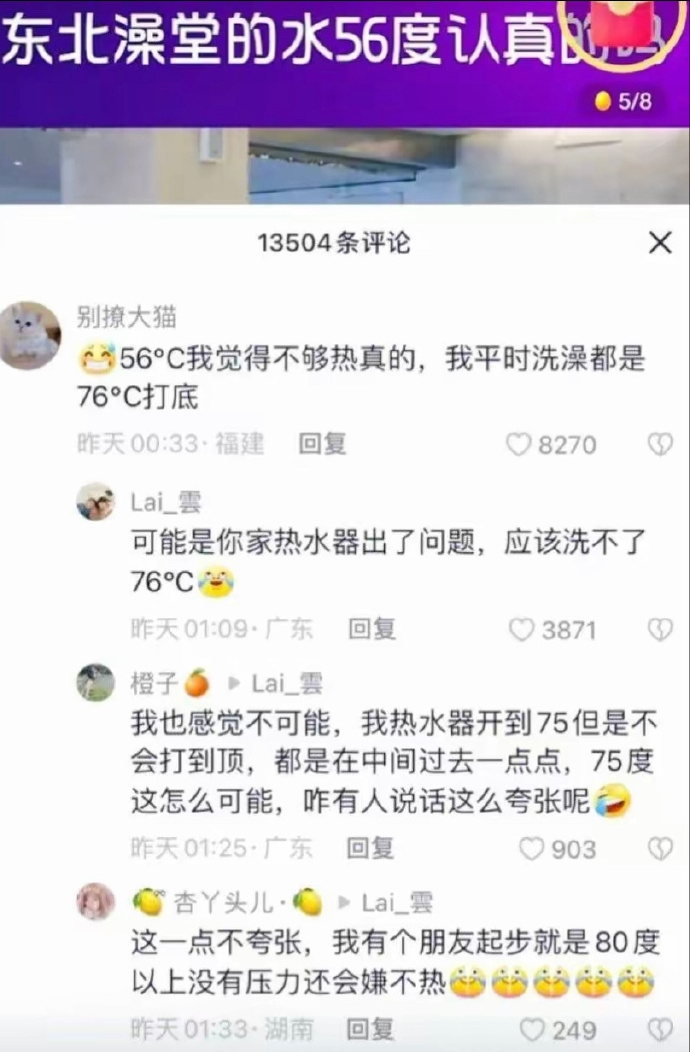The image size is (690, 1052).
Task: Like Lai_雲's comment about 热水器
Action: [x=522, y=630]
